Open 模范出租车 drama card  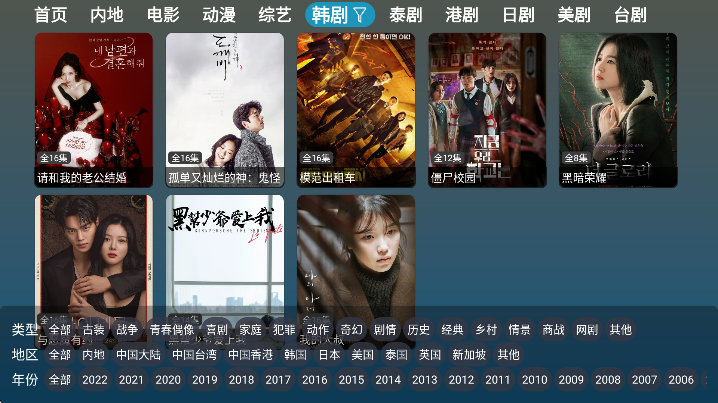click(x=356, y=110)
